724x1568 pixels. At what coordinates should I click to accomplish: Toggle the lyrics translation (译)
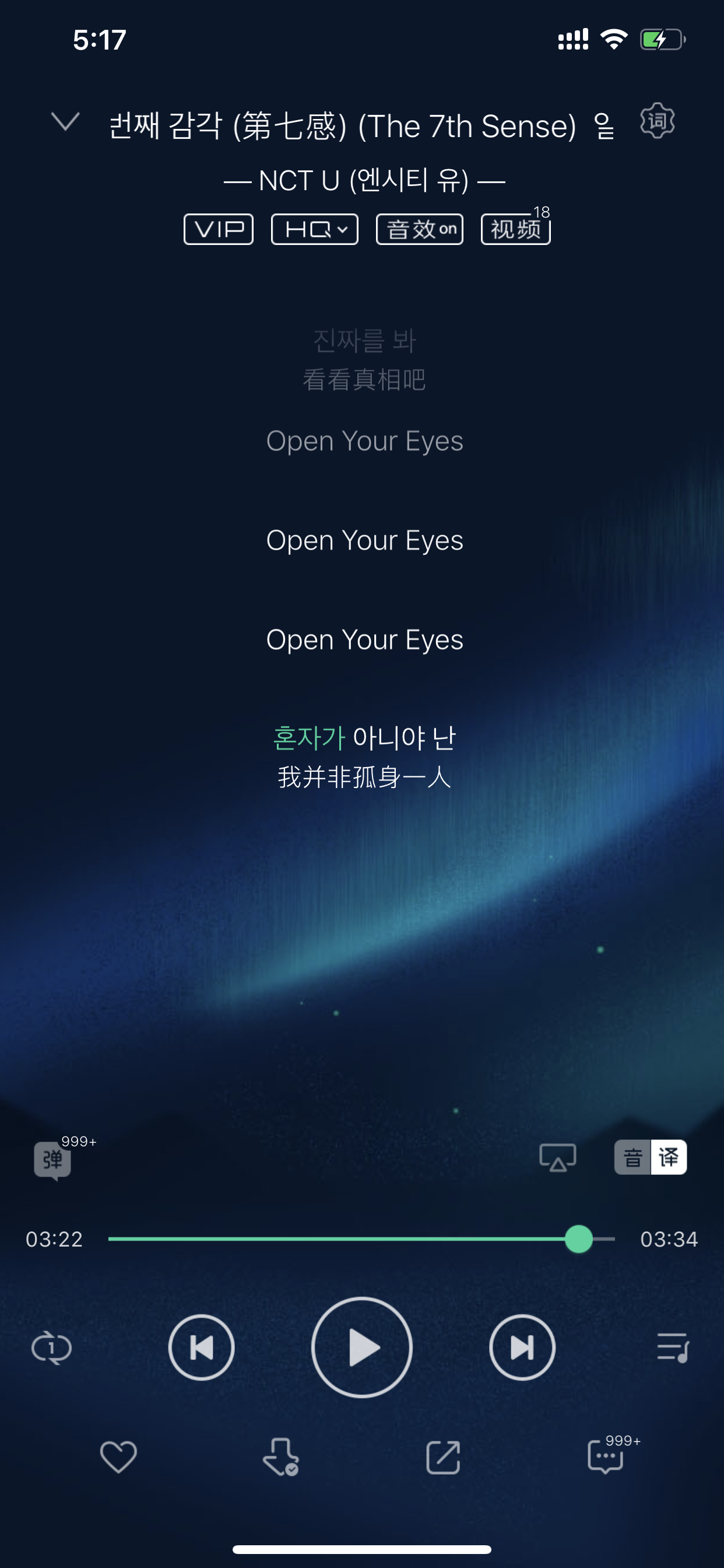coord(669,1157)
